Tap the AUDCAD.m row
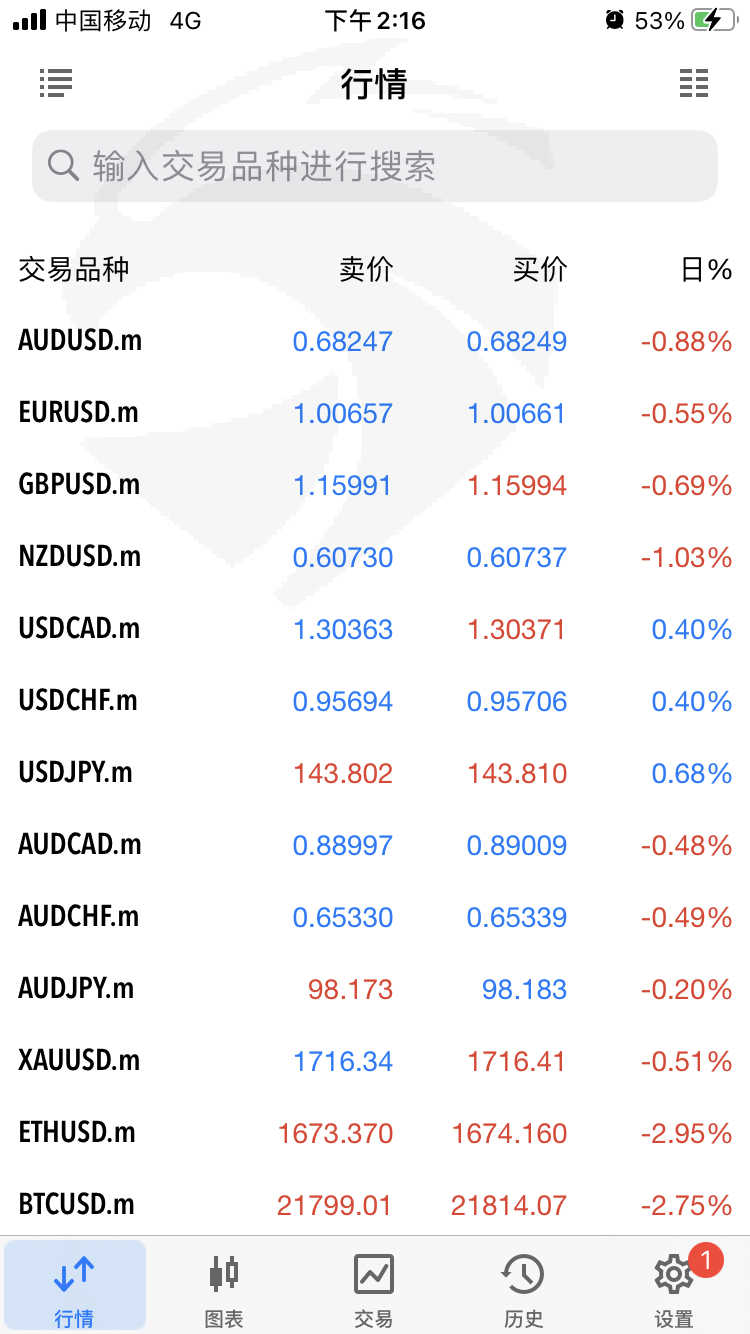This screenshot has height=1334, width=750. (x=375, y=845)
